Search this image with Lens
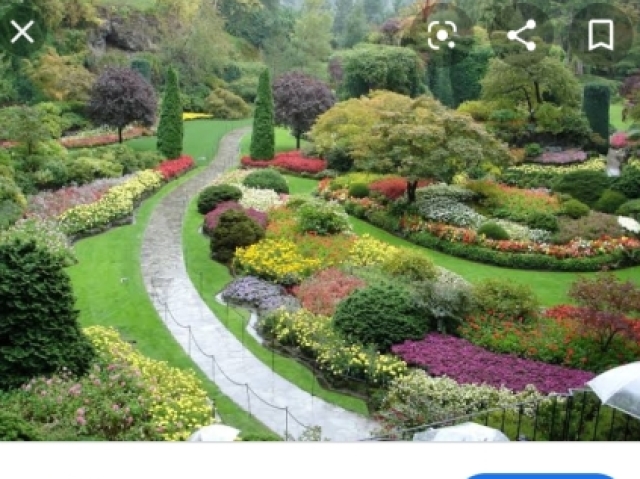The height and width of the screenshot is (479, 640). (x=442, y=35)
